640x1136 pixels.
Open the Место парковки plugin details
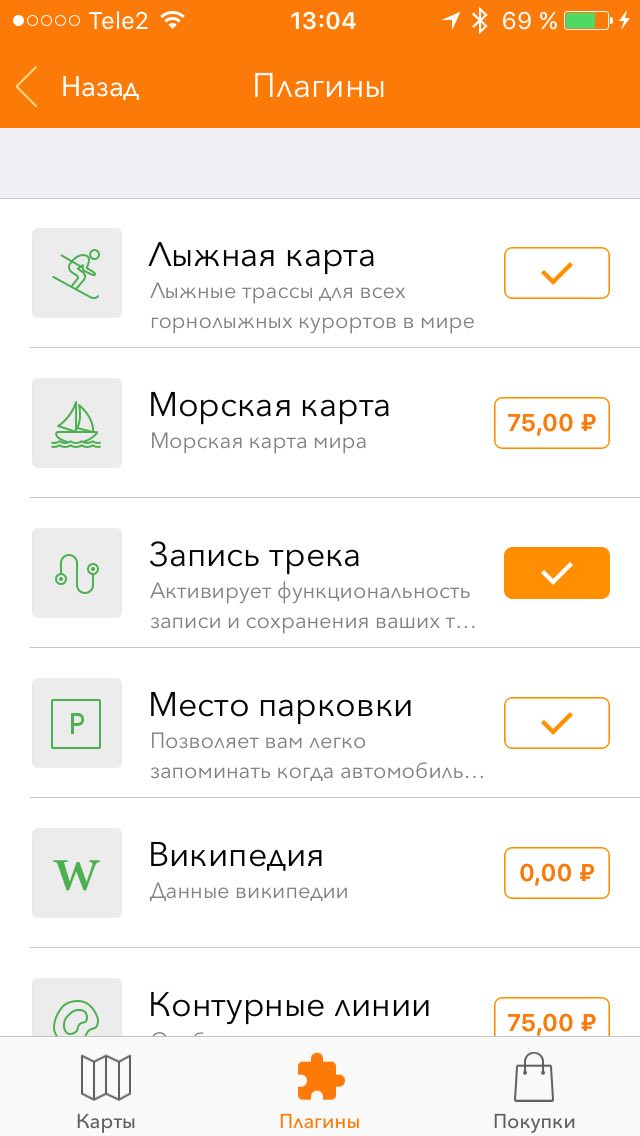(320, 723)
